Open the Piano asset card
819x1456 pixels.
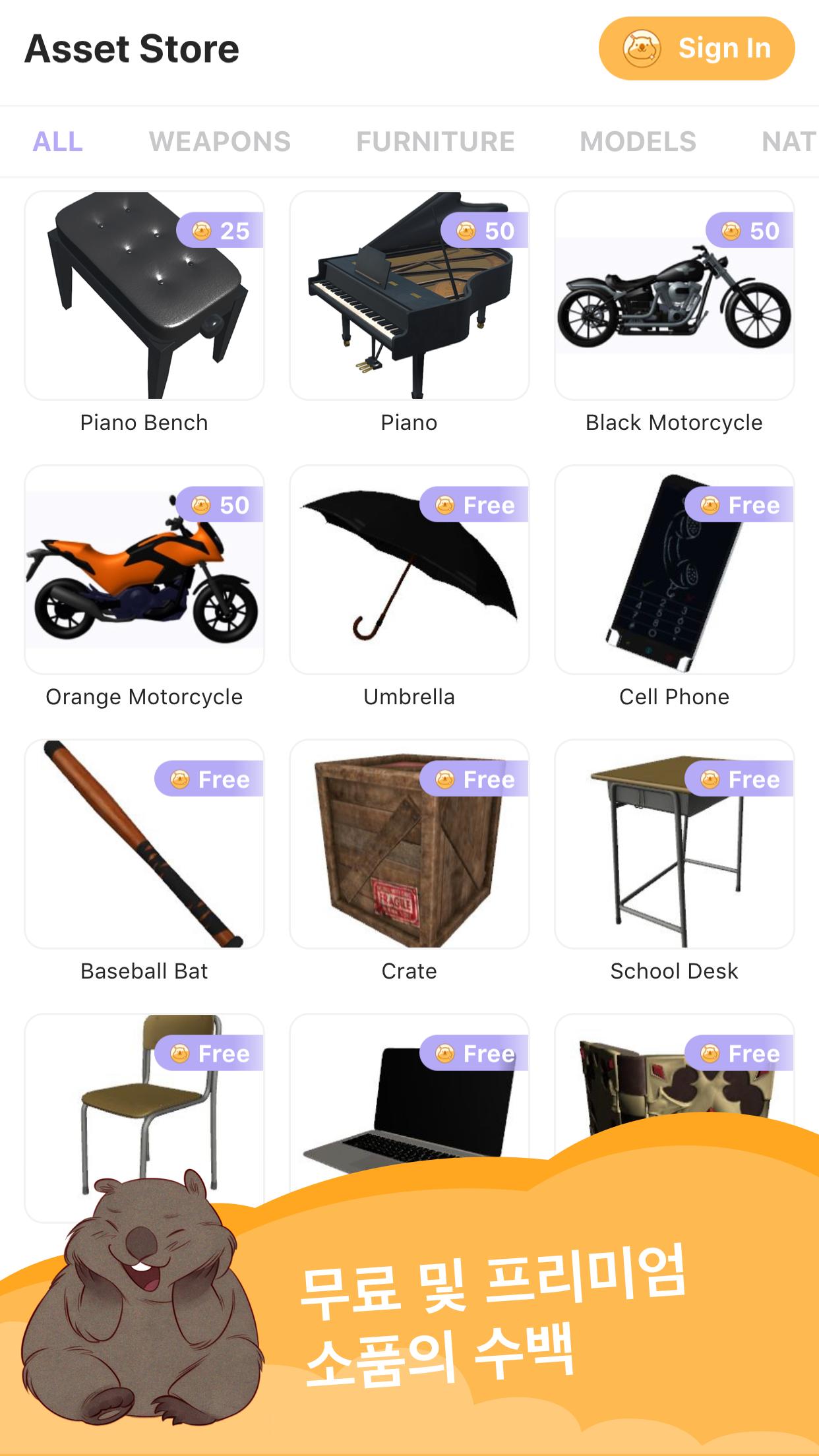tap(409, 297)
